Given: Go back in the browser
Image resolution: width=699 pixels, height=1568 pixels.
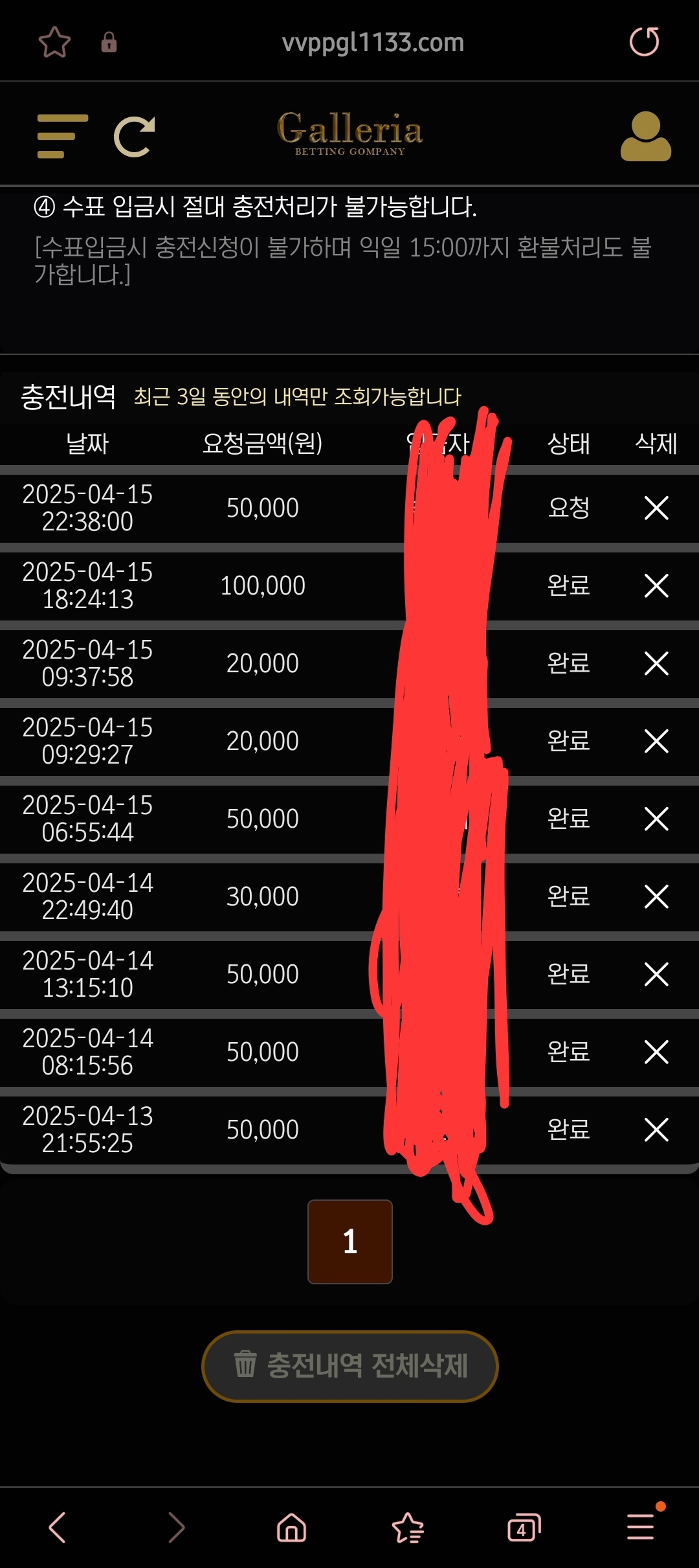Looking at the screenshot, I should point(58,1528).
